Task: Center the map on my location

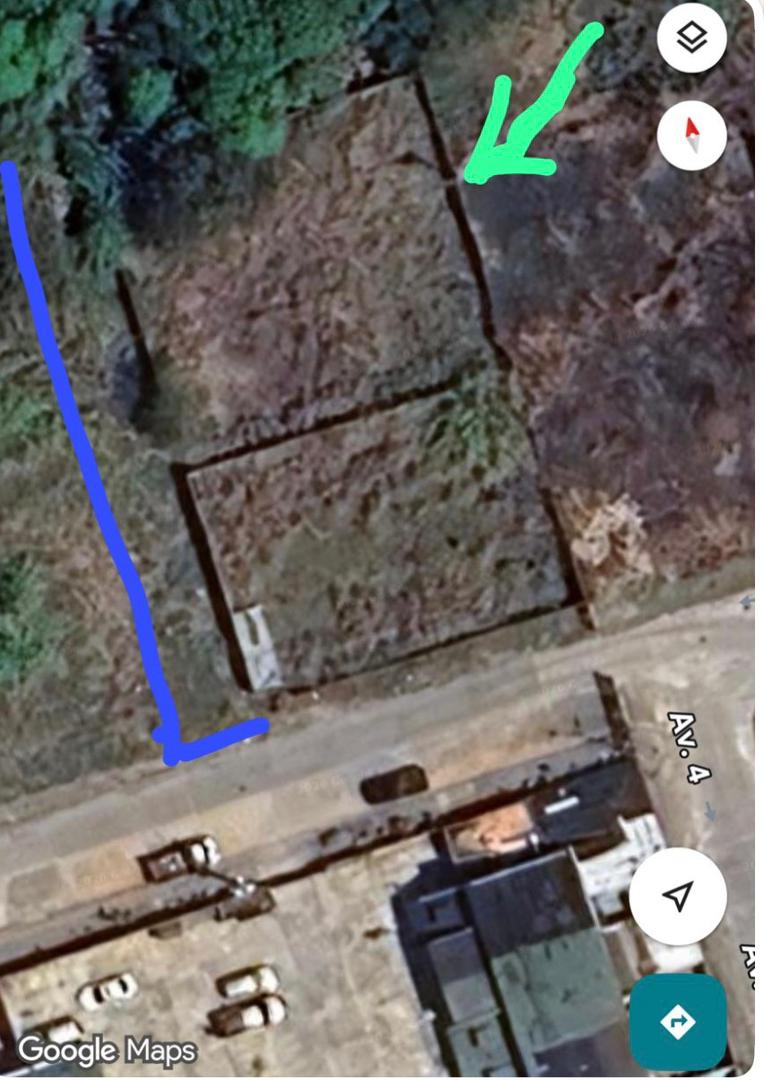Action: pyautogui.click(x=678, y=896)
